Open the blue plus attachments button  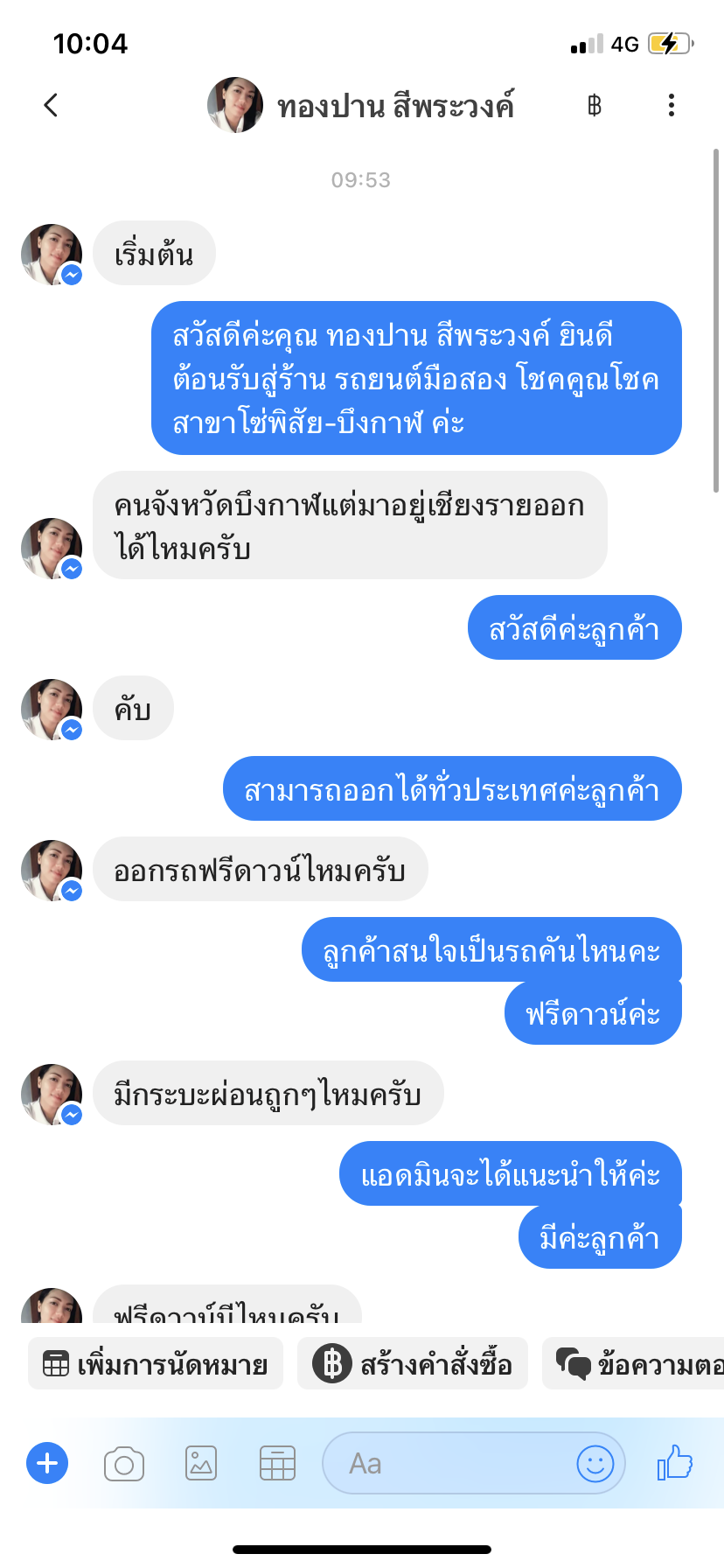[x=47, y=1463]
